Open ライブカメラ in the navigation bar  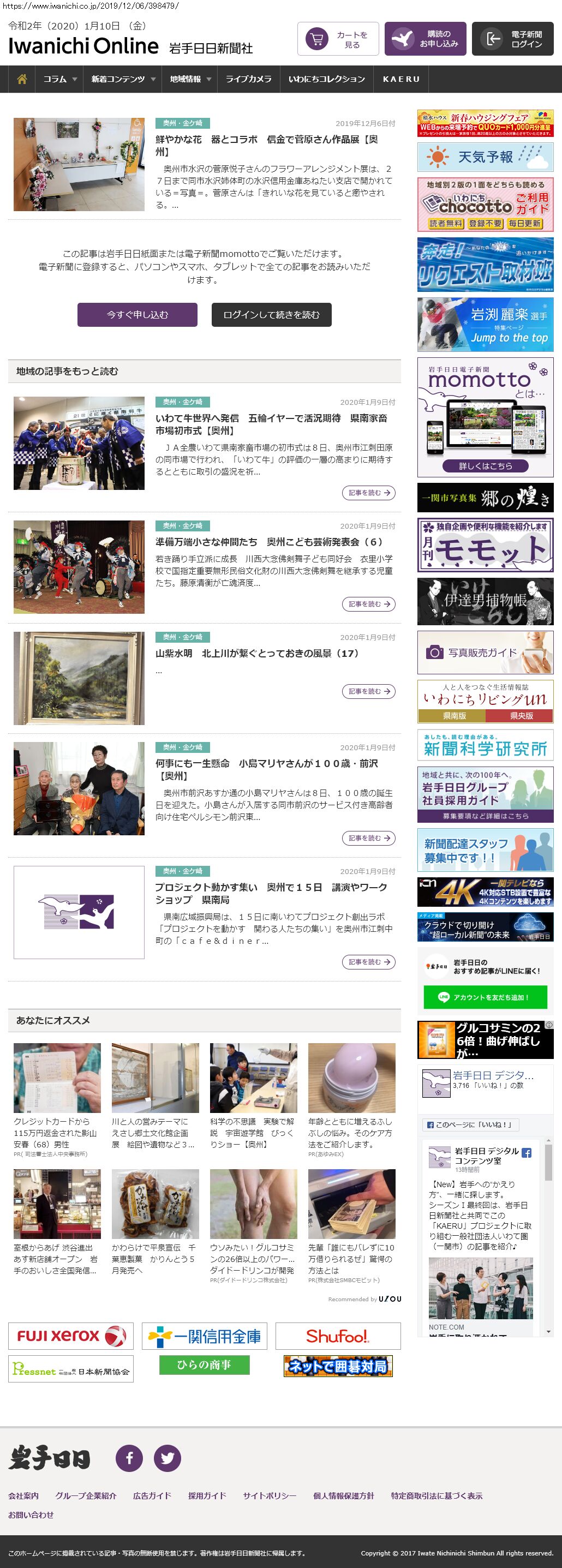tap(248, 79)
